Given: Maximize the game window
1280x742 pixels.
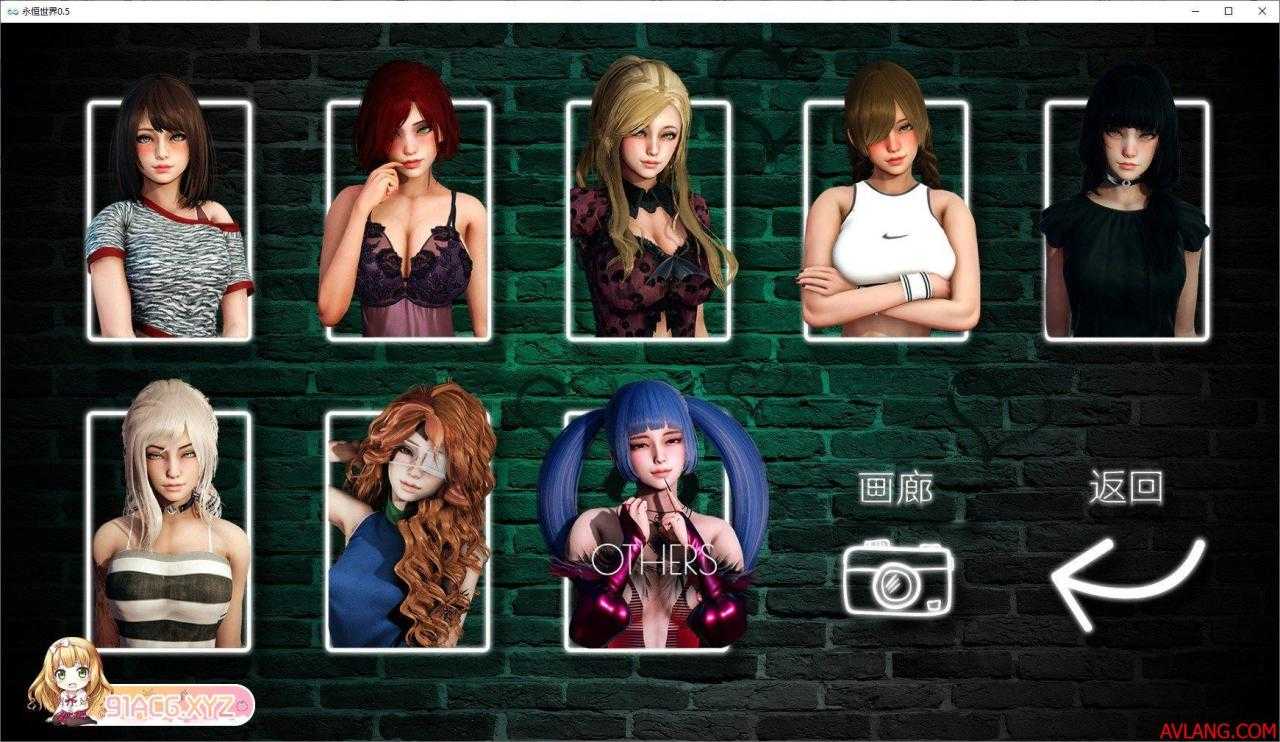Looking at the screenshot, I should [x=1228, y=10].
